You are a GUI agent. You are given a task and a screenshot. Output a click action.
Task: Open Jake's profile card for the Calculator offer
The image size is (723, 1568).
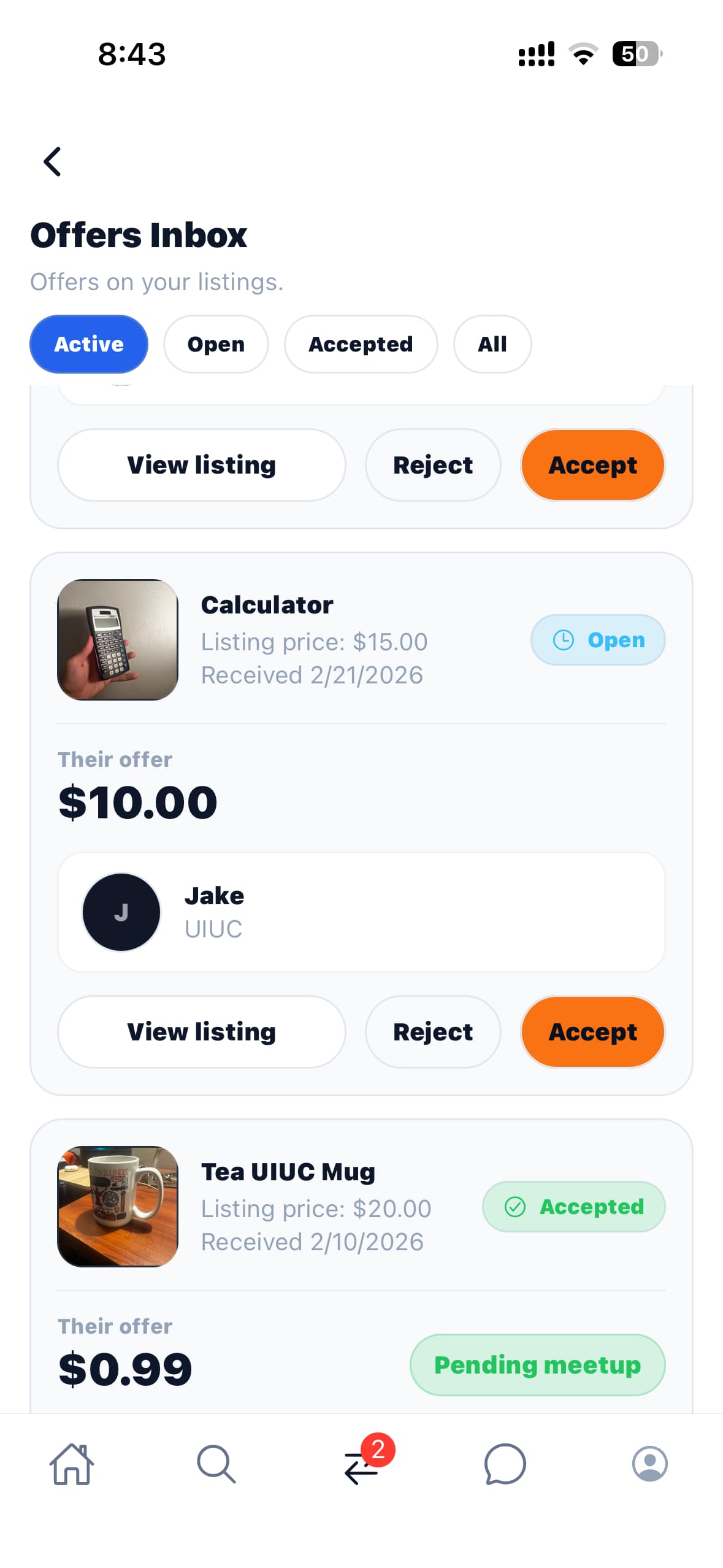(361, 912)
